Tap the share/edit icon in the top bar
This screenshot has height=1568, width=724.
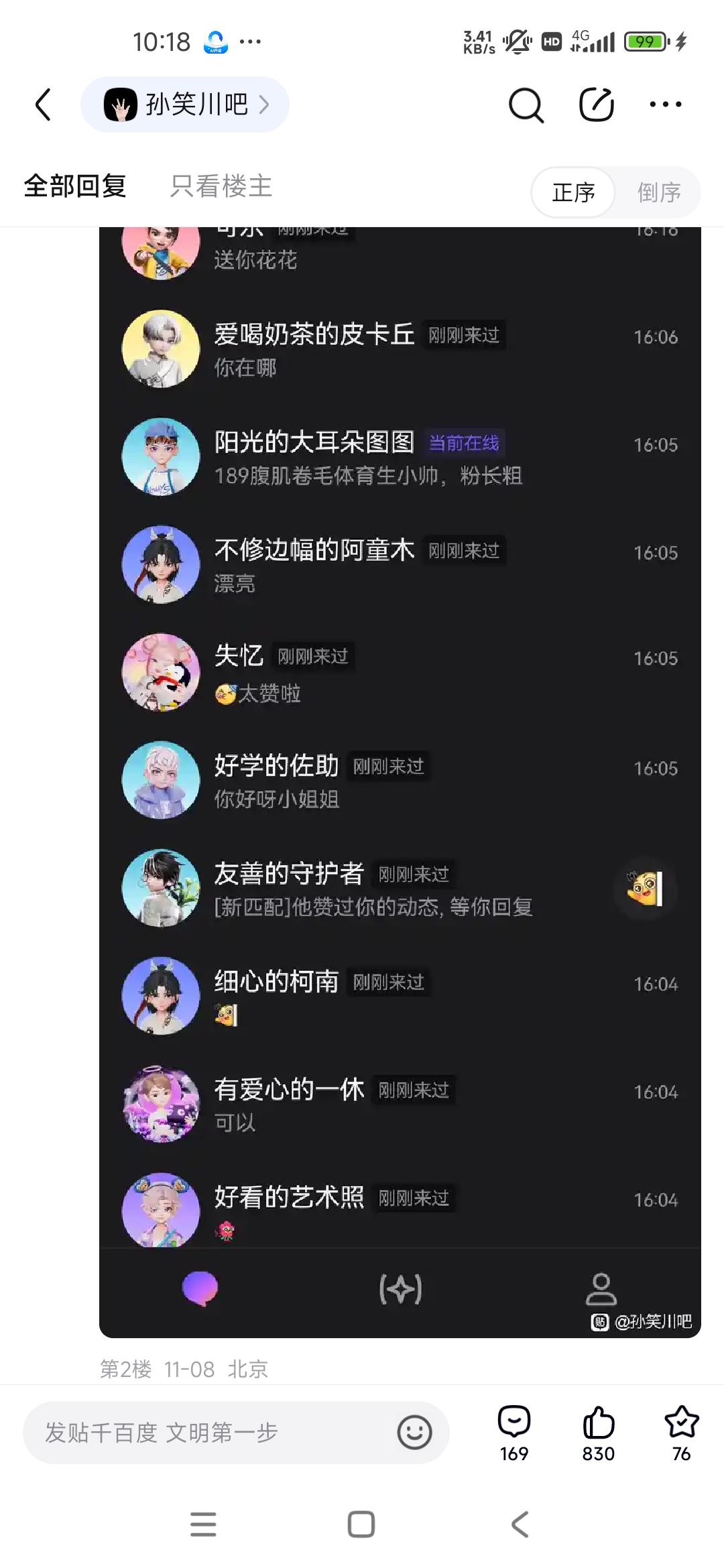[596, 105]
